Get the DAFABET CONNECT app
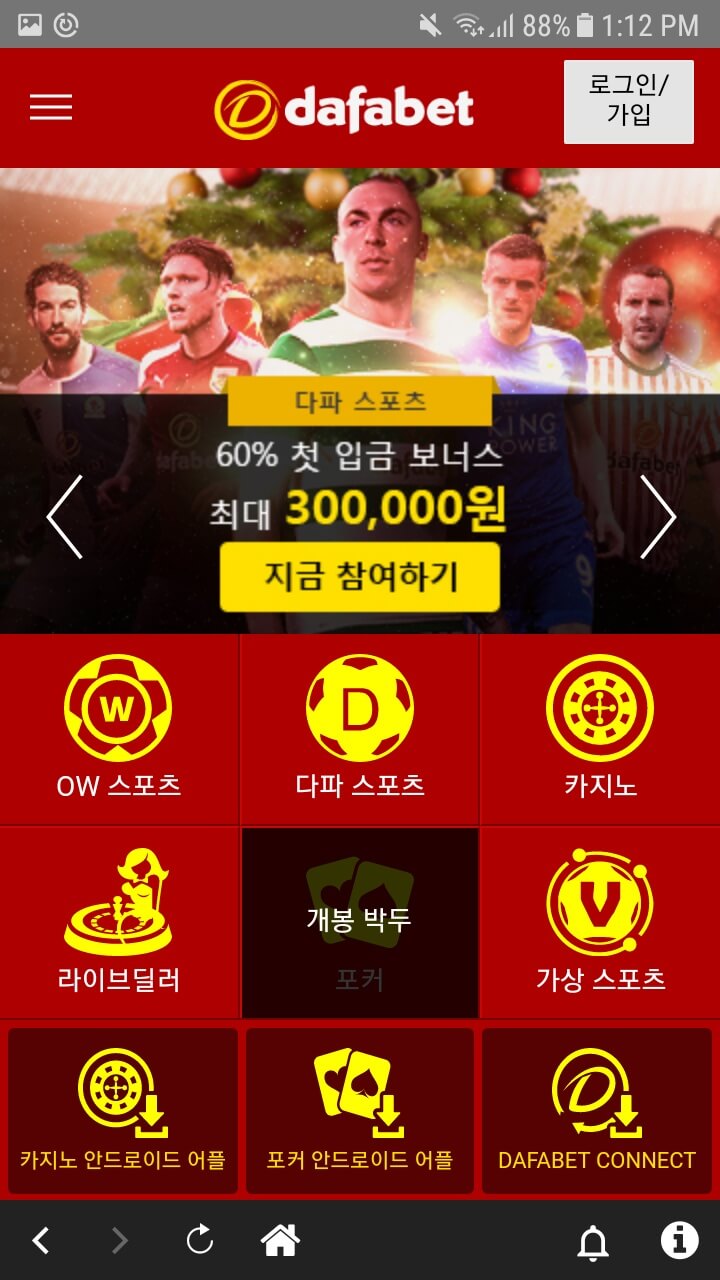 point(597,1110)
